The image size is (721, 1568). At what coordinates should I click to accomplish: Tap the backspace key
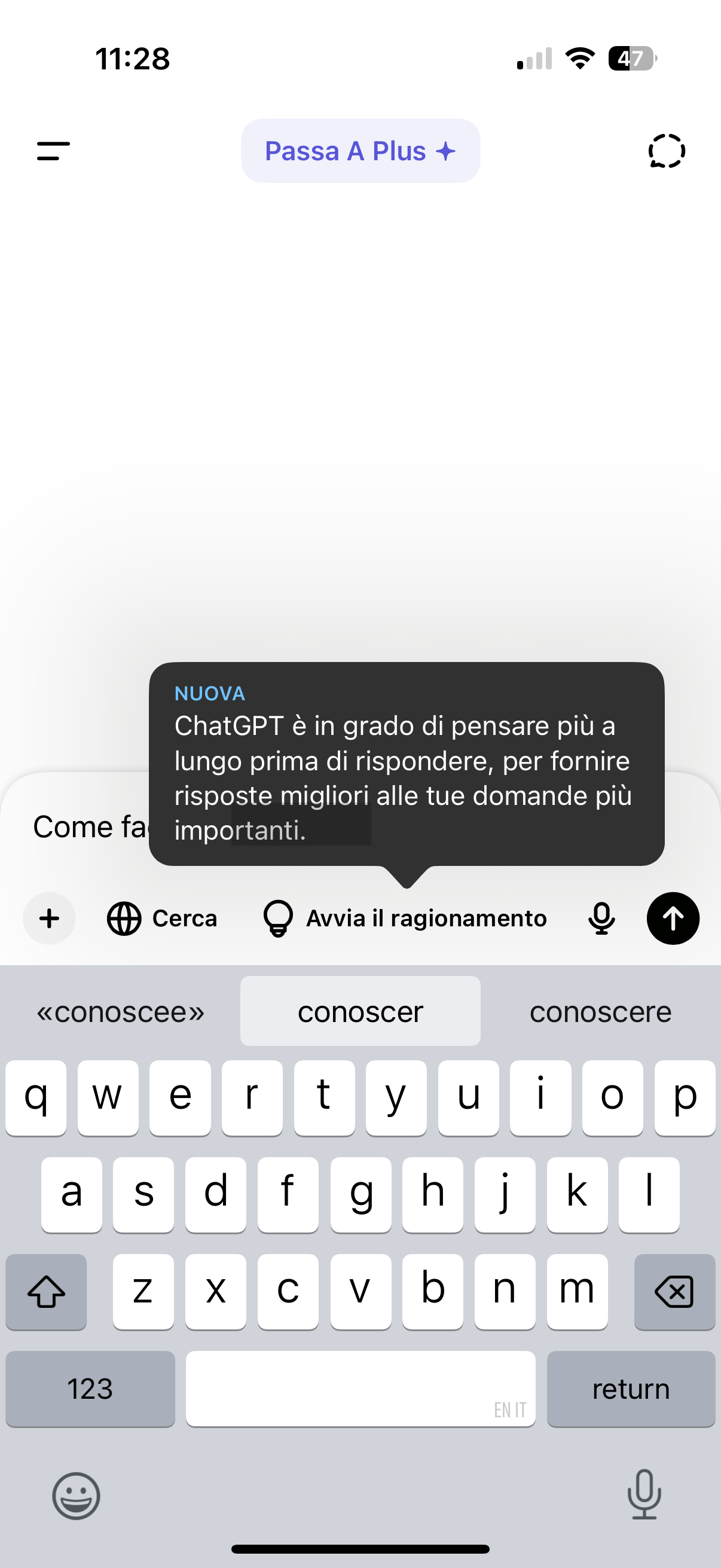(x=674, y=1292)
